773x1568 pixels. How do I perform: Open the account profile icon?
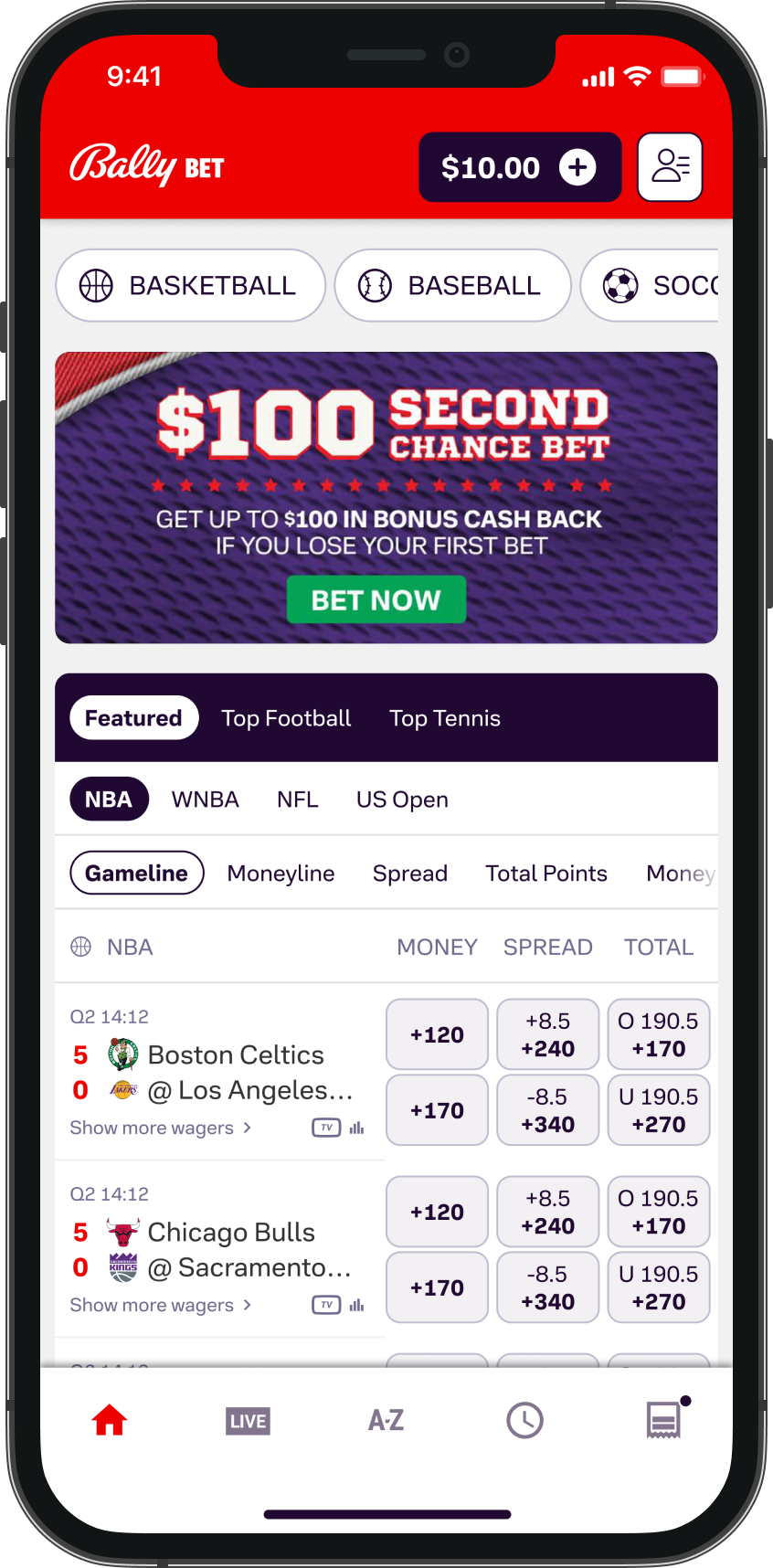pos(670,167)
